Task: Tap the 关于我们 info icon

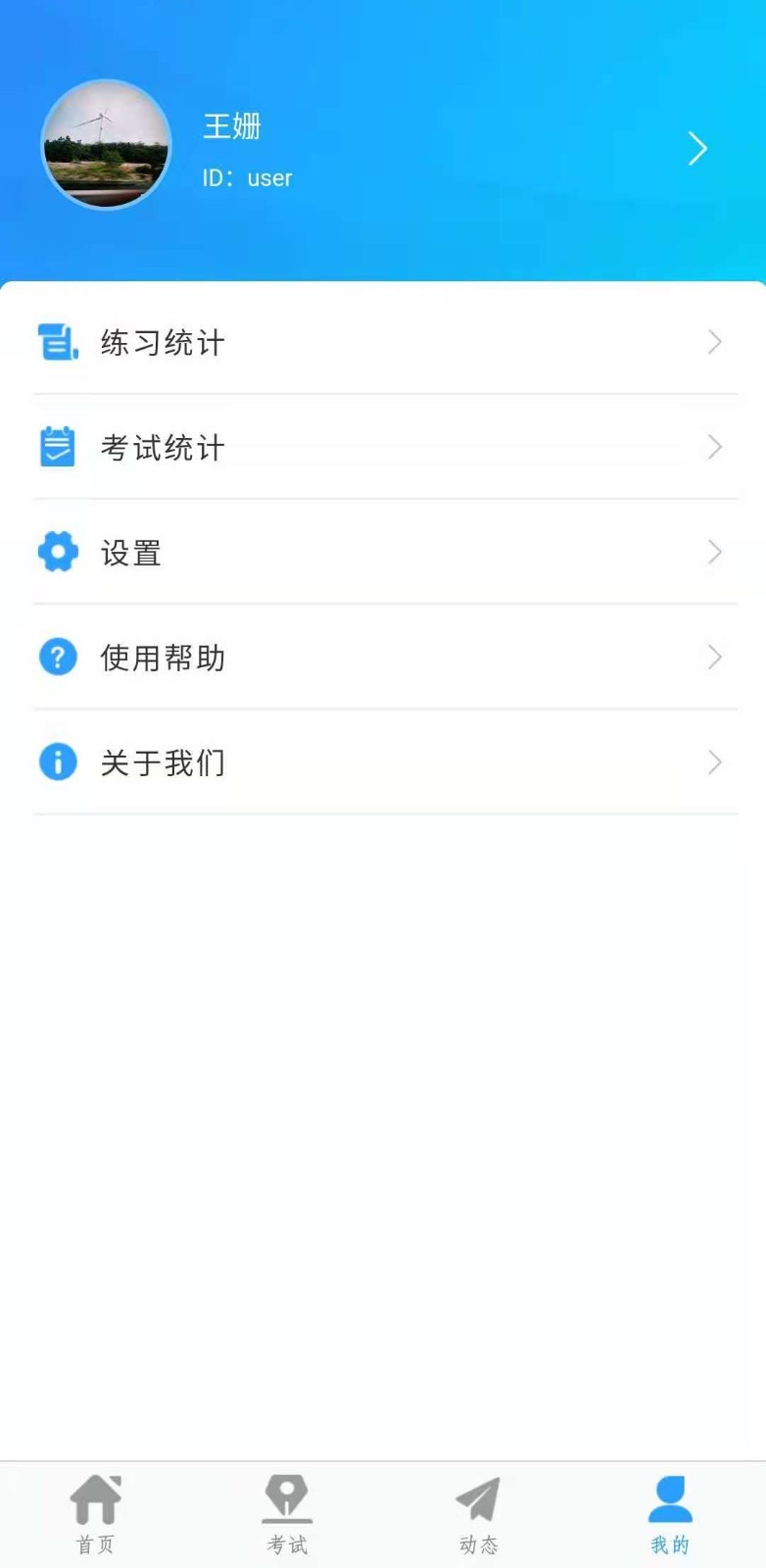Action: pos(57,761)
